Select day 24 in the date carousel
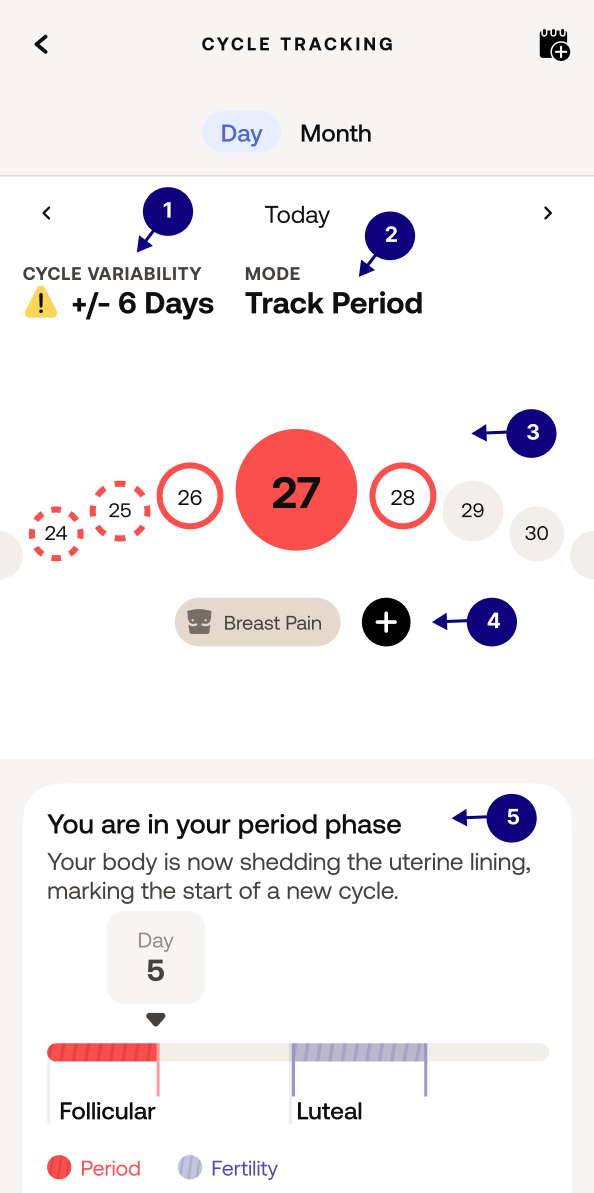 pyautogui.click(x=56, y=533)
